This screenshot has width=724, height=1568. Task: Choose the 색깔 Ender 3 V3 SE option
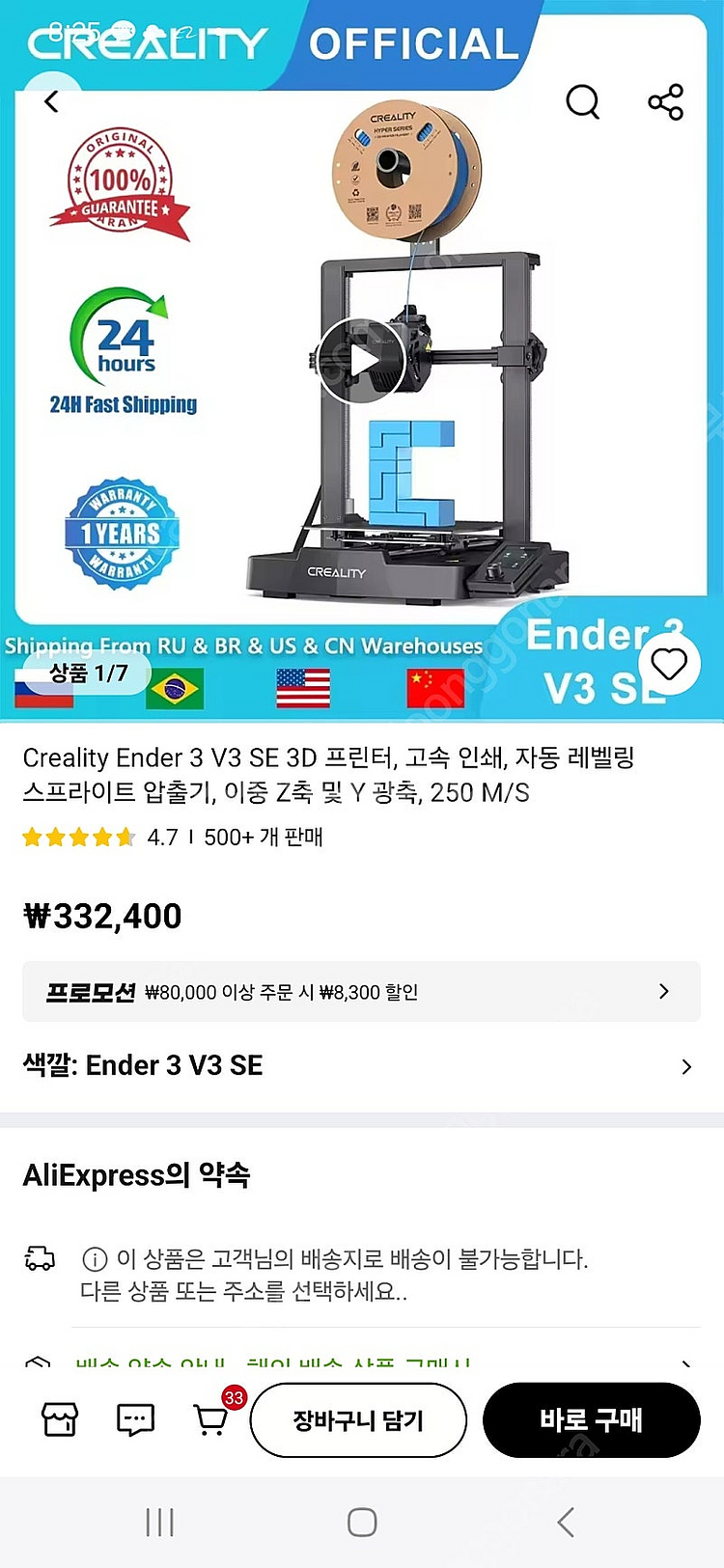click(361, 1065)
